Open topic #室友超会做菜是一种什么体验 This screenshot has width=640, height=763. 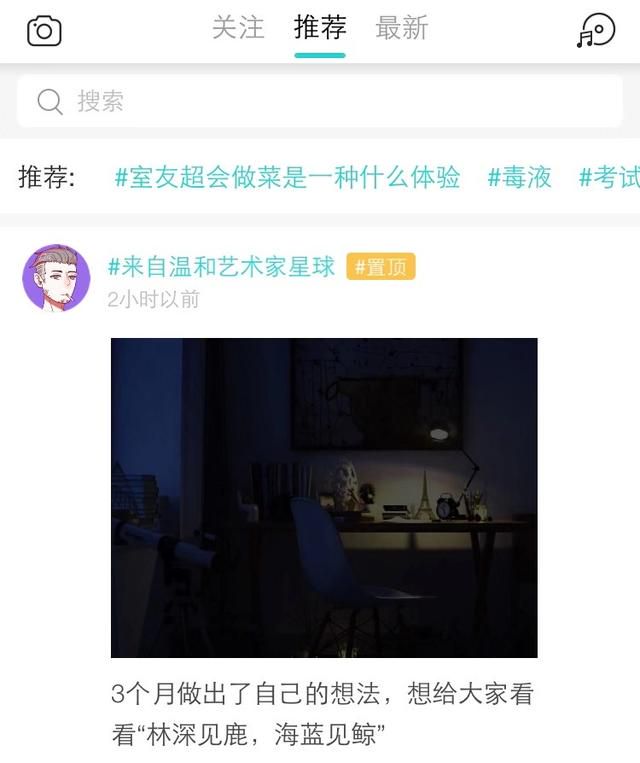click(x=287, y=178)
